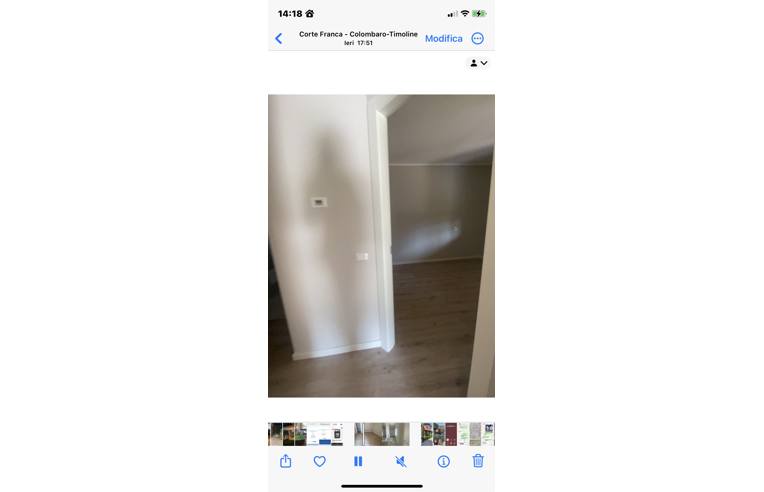764x492 pixels.
Task: Expand the people dropdown
Action: [x=478, y=63]
